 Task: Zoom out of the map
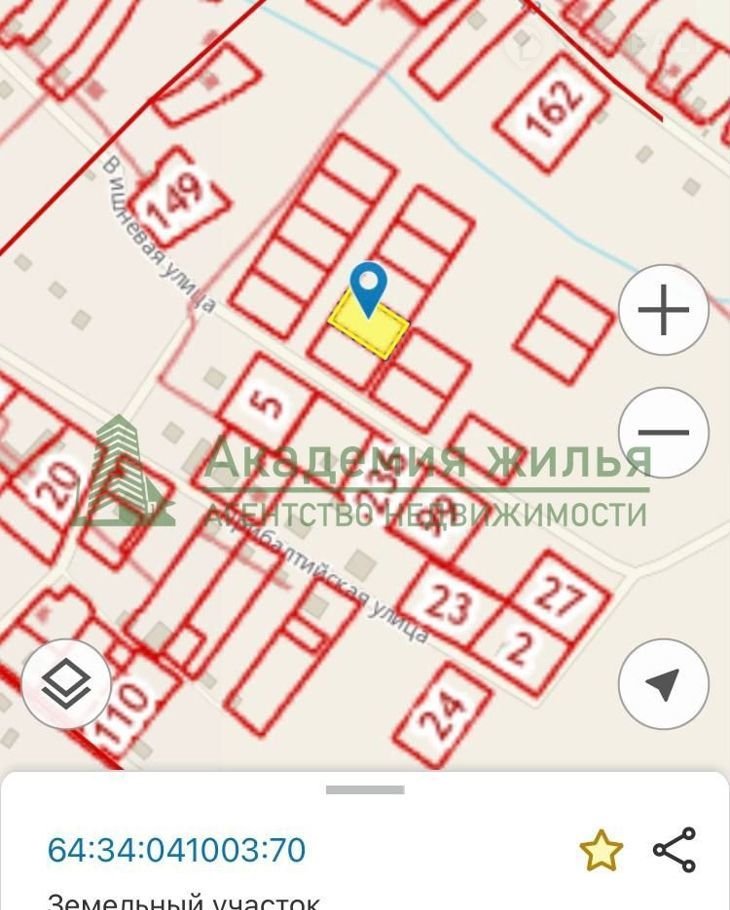(x=663, y=432)
